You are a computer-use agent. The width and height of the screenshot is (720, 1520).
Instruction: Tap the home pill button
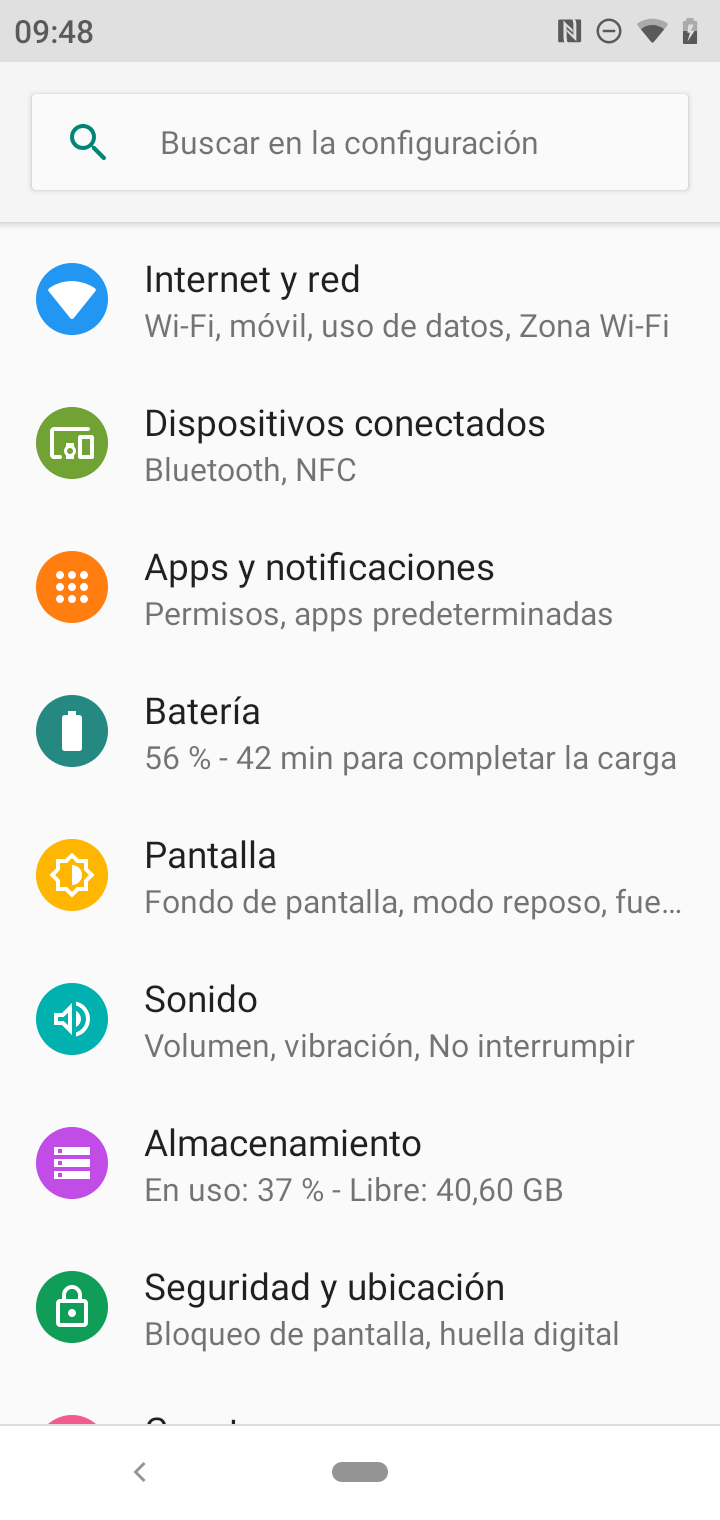pos(360,1472)
